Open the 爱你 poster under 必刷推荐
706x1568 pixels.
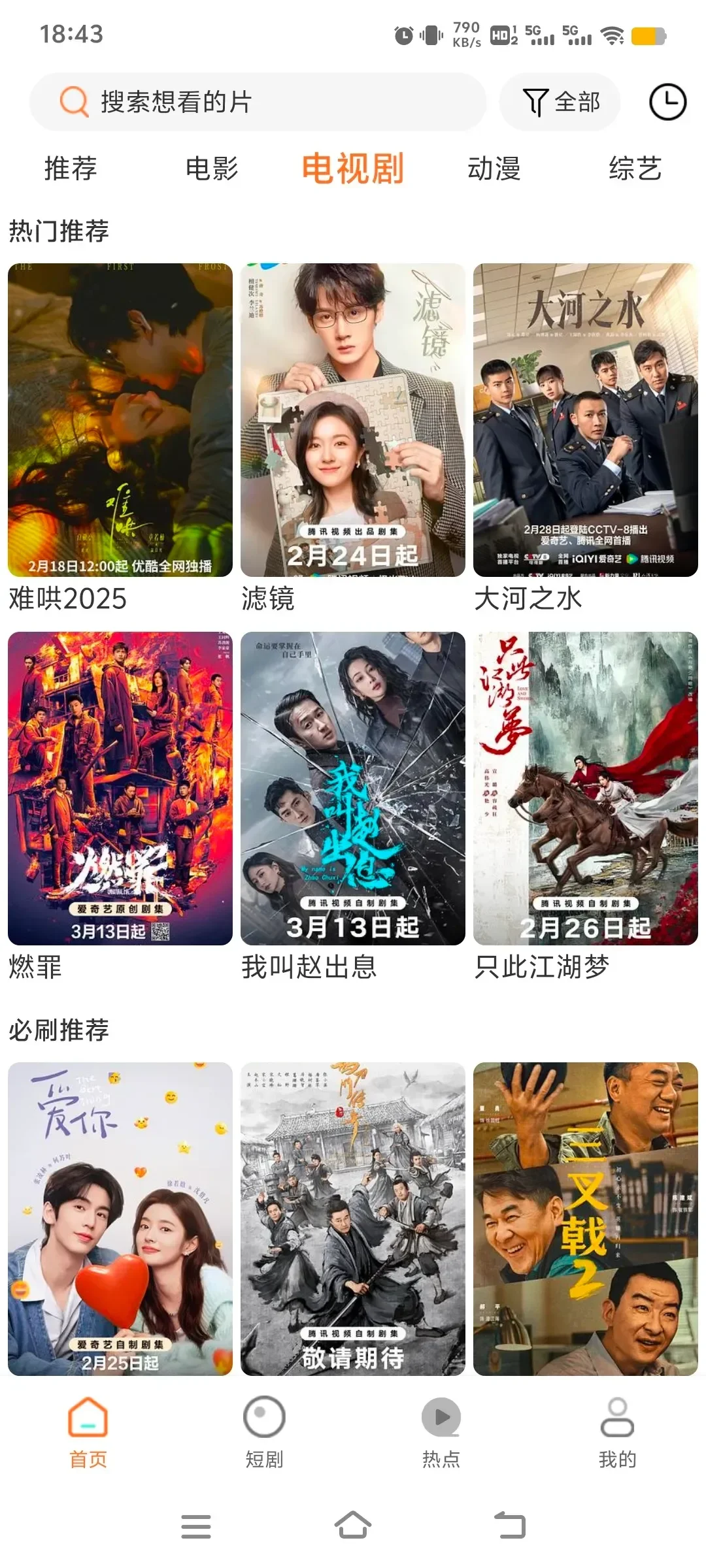pyautogui.click(x=120, y=1218)
